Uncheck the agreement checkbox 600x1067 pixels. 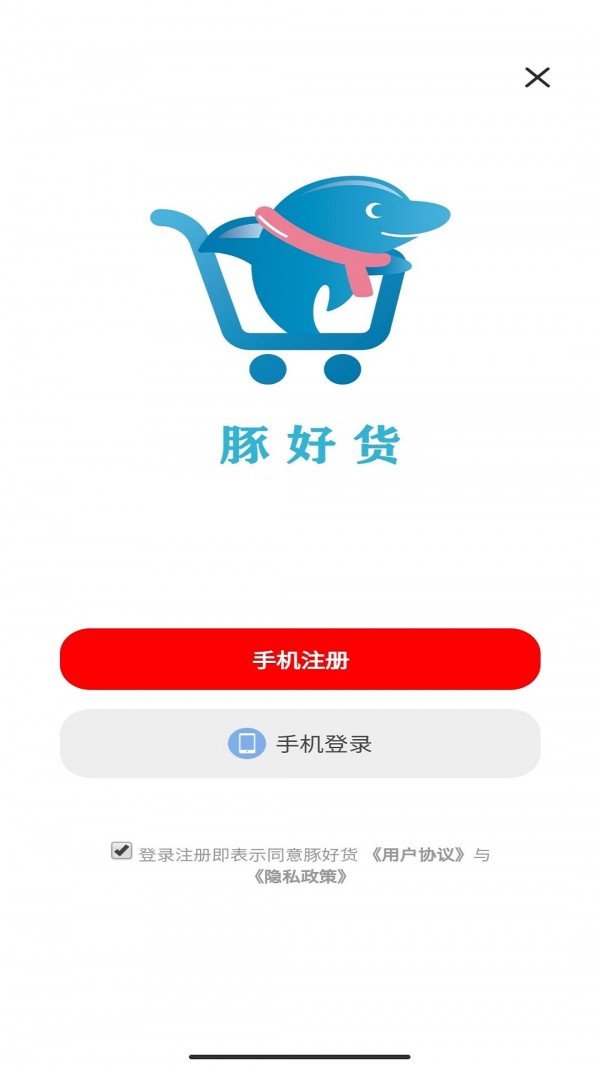(x=122, y=852)
